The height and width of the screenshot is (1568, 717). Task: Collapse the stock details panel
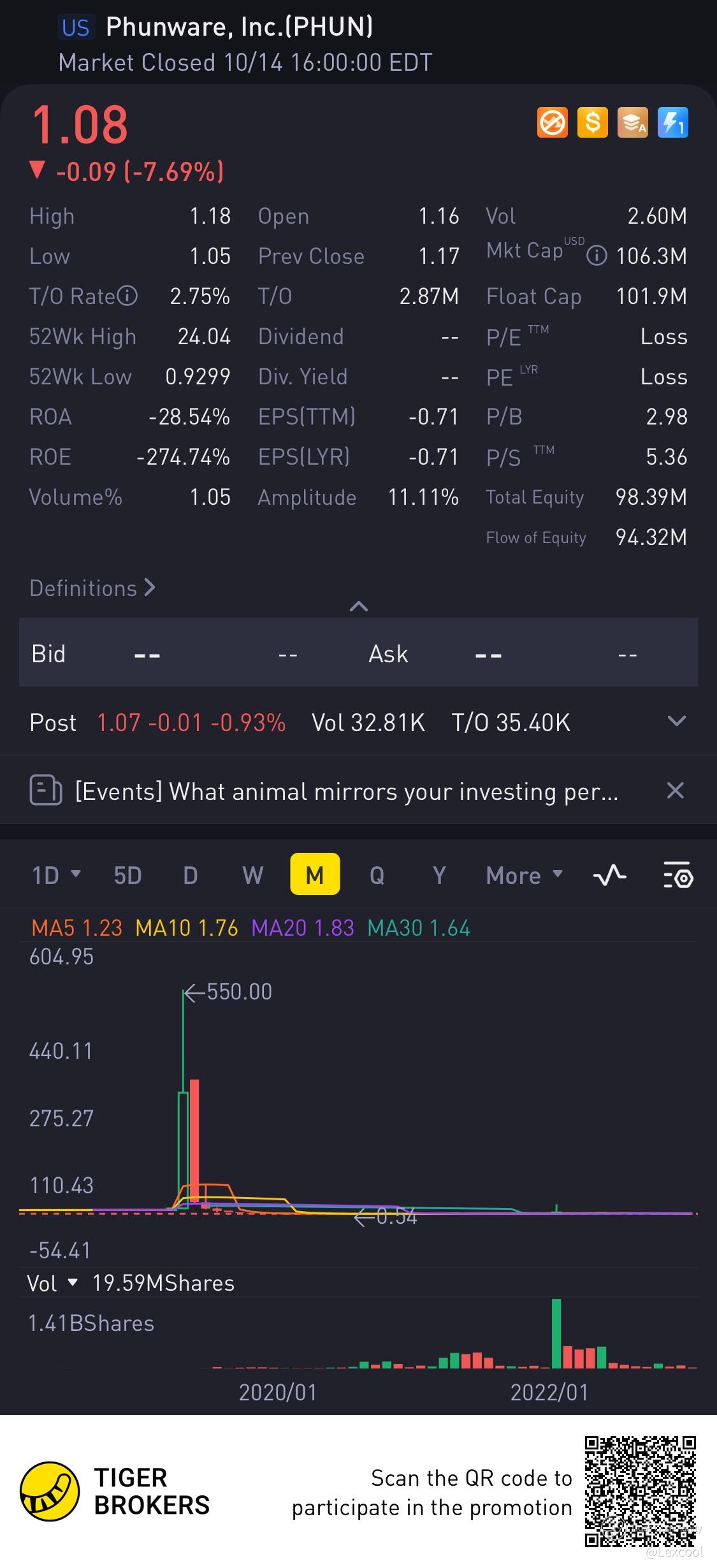[359, 606]
